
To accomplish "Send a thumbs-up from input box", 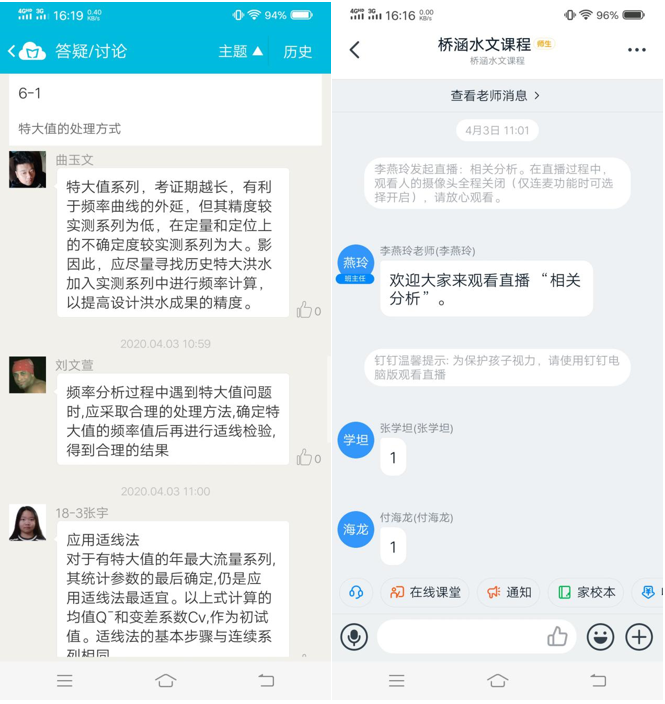I will coord(557,636).
